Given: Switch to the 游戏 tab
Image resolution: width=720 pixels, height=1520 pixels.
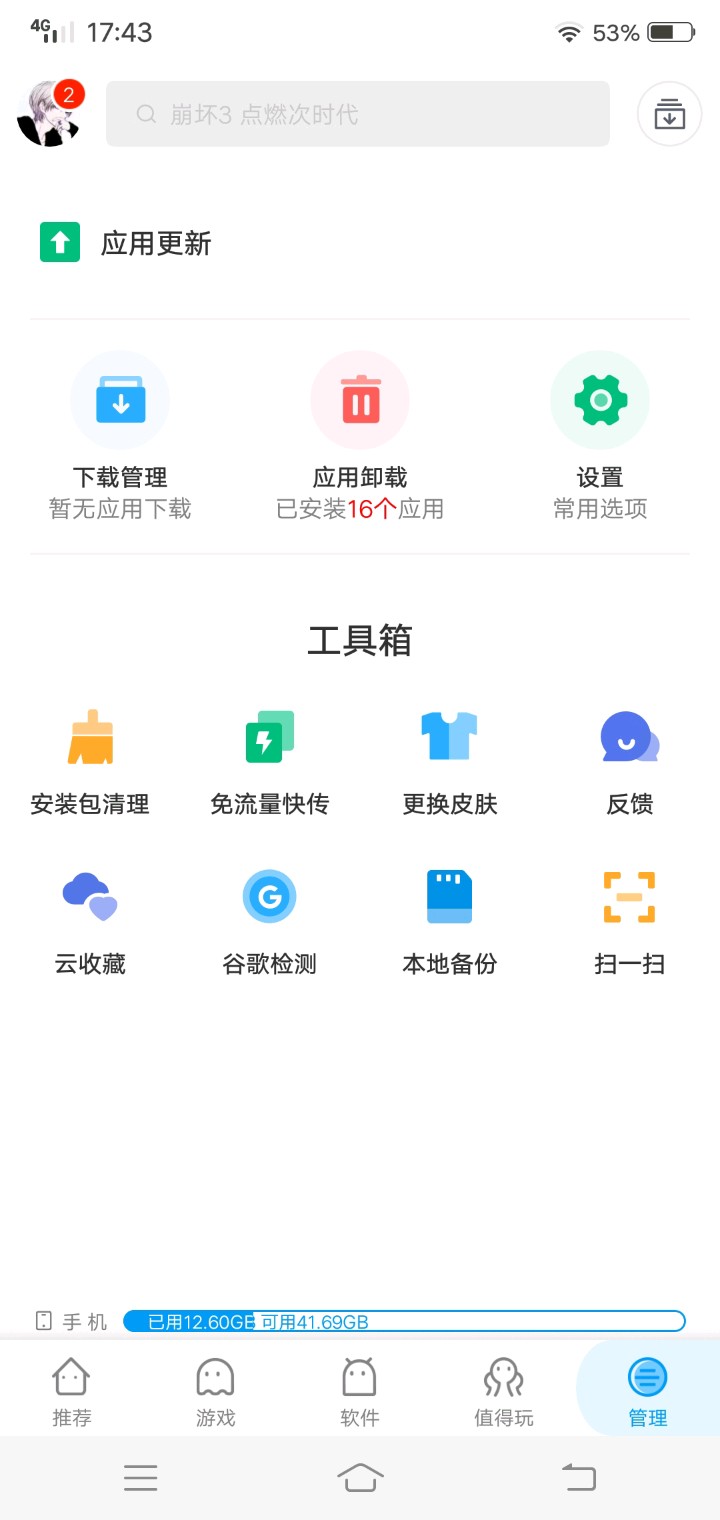Looking at the screenshot, I should (x=215, y=1391).
